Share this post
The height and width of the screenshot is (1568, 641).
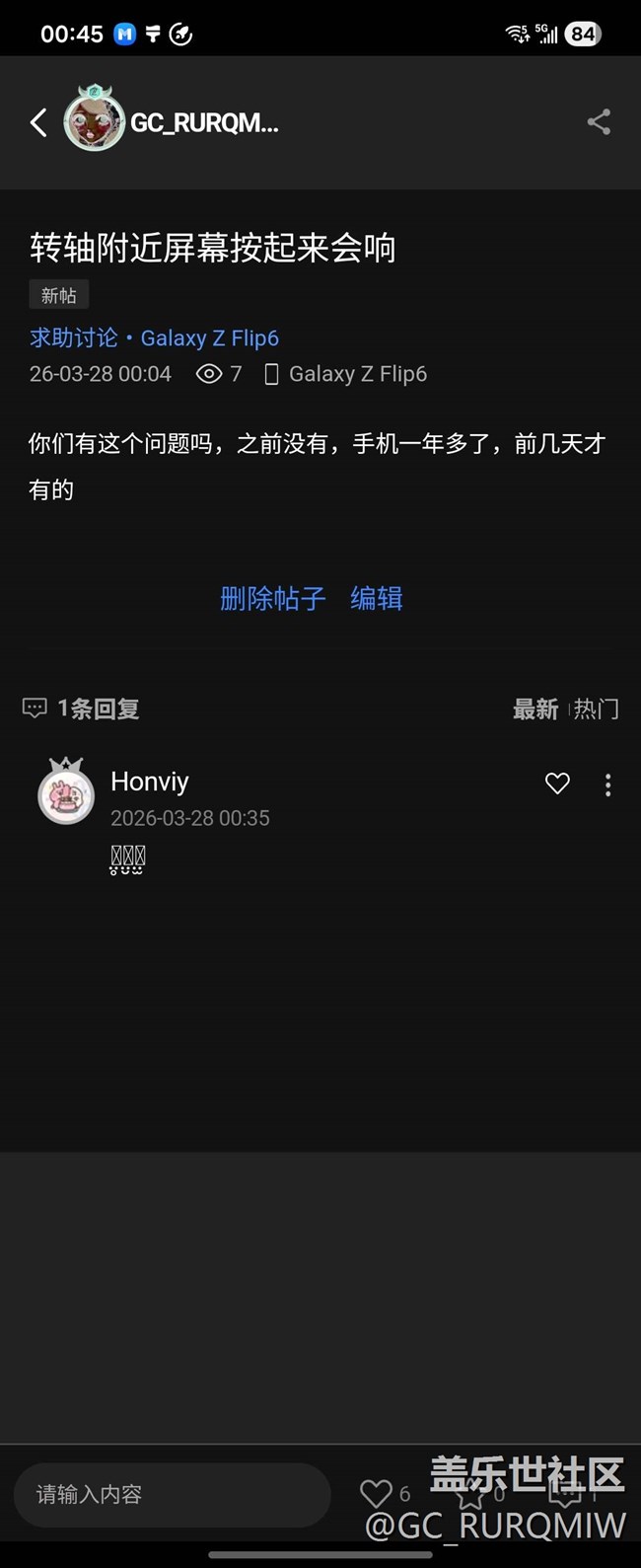click(599, 122)
